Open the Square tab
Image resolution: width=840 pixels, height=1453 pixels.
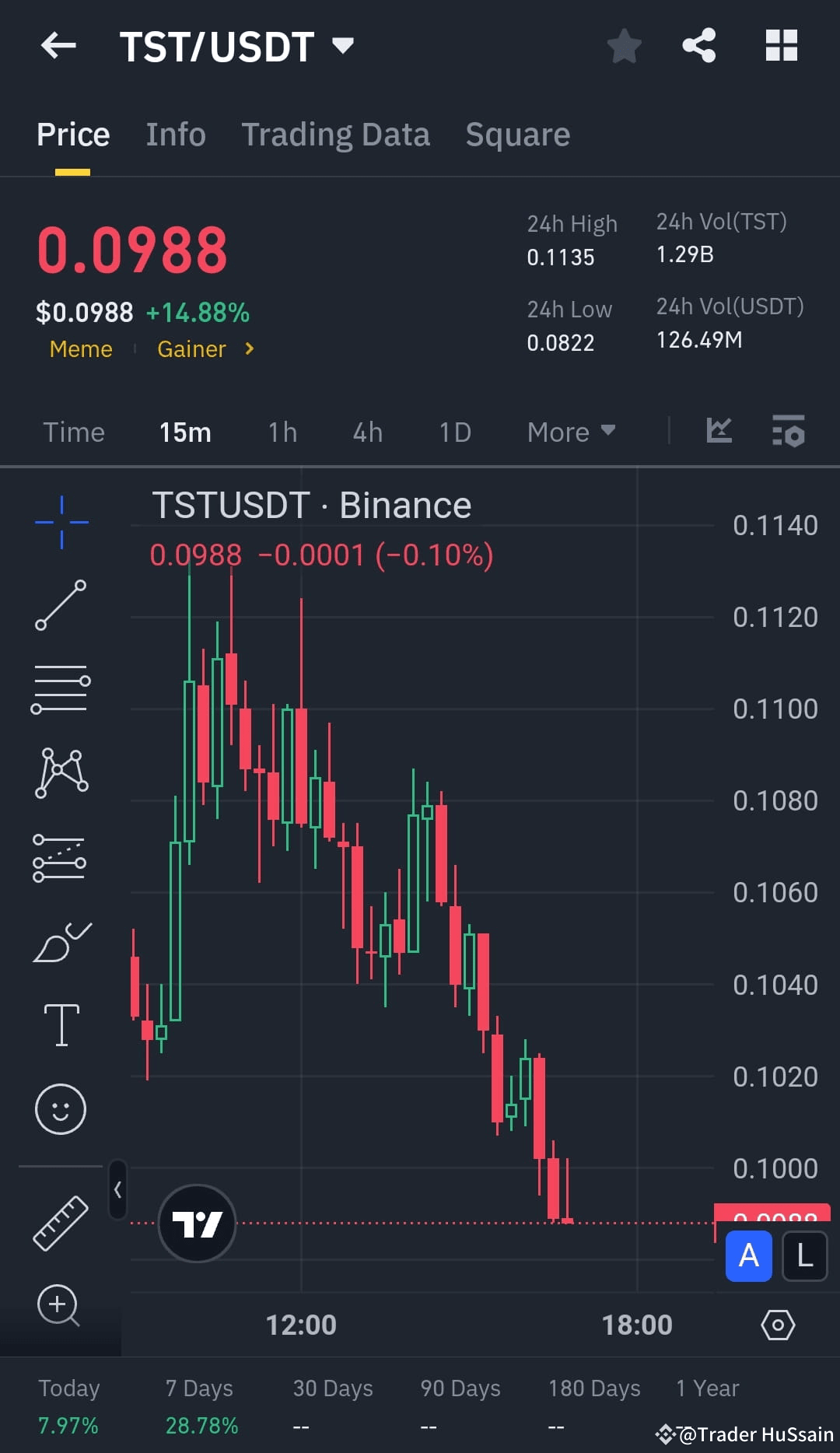coord(517,134)
